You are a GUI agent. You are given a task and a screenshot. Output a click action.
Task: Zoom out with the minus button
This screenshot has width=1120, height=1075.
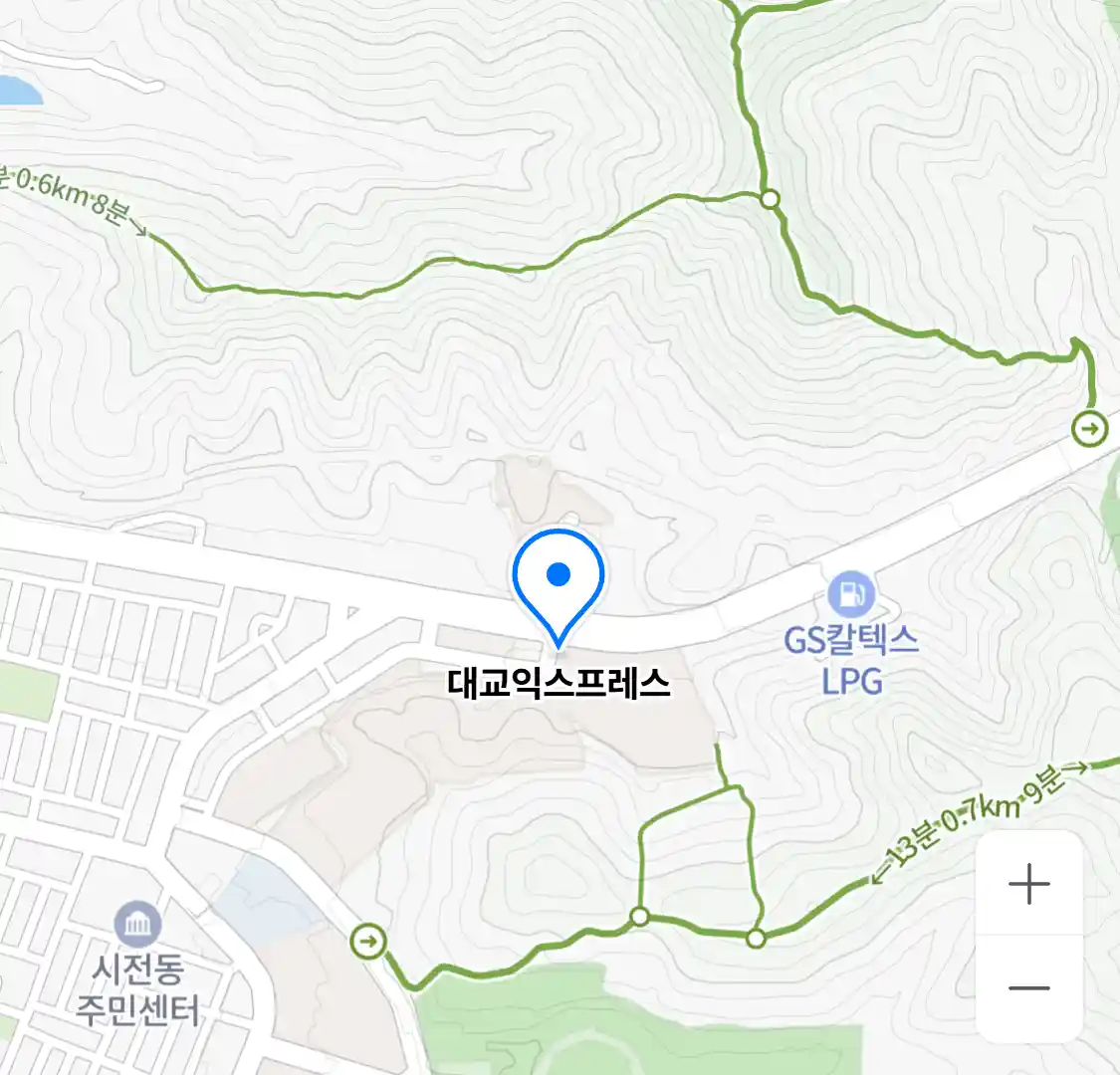pos(1028,988)
